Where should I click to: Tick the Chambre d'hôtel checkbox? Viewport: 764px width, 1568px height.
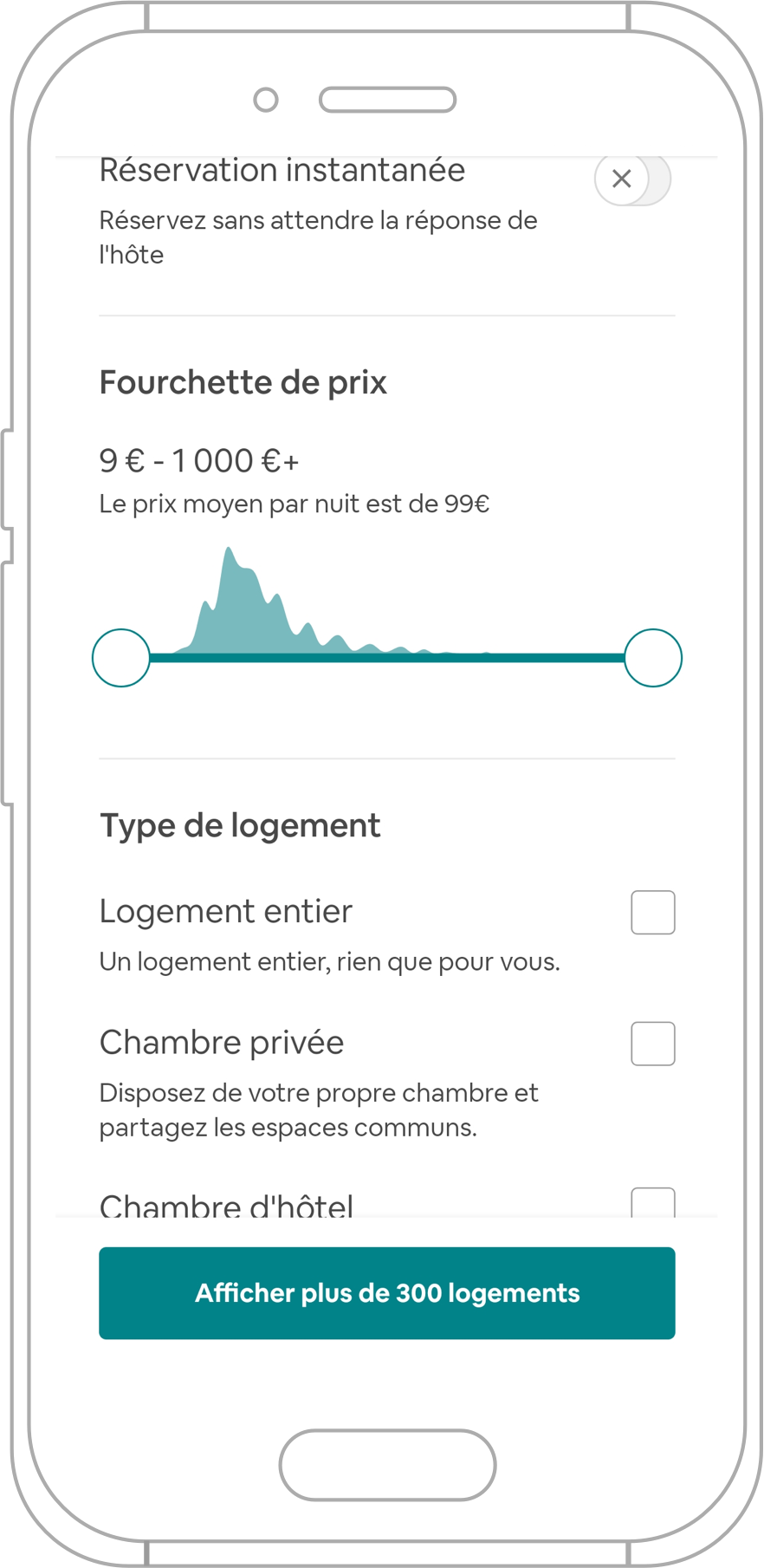(653, 1202)
